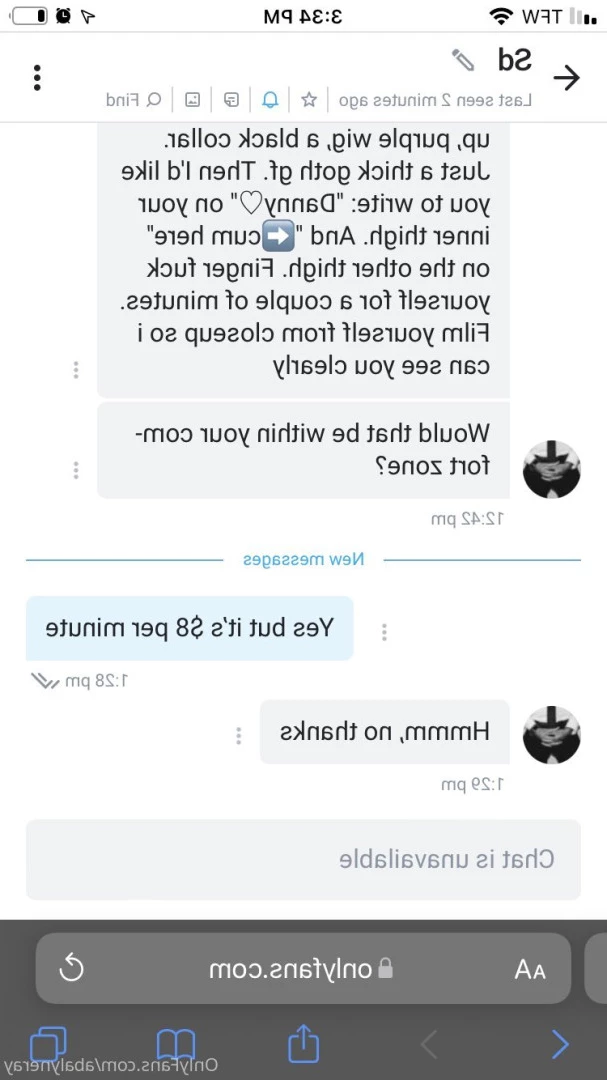This screenshot has height=1080, width=607.
Task: Share this page from the Safari toolbar
Action: pos(303,1045)
